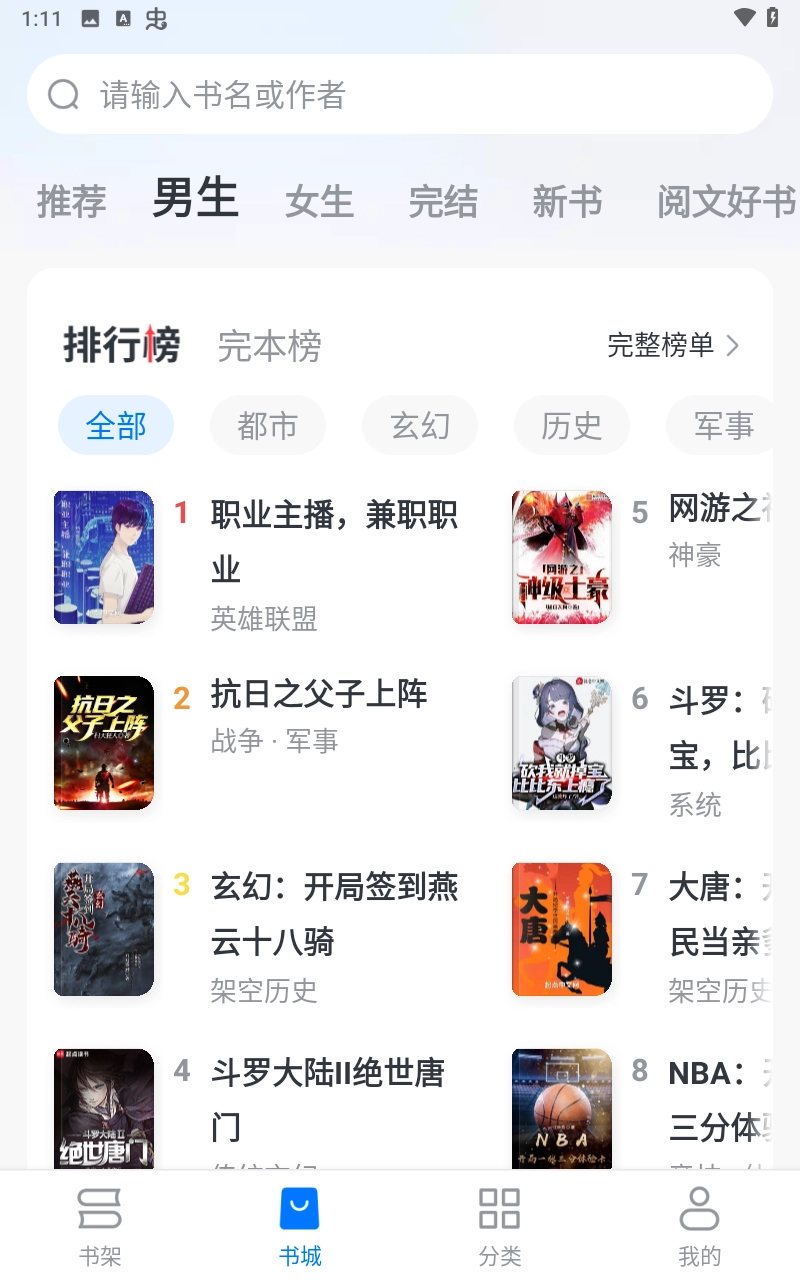Switch to the 女生 tab
The image size is (800, 1280).
click(319, 201)
